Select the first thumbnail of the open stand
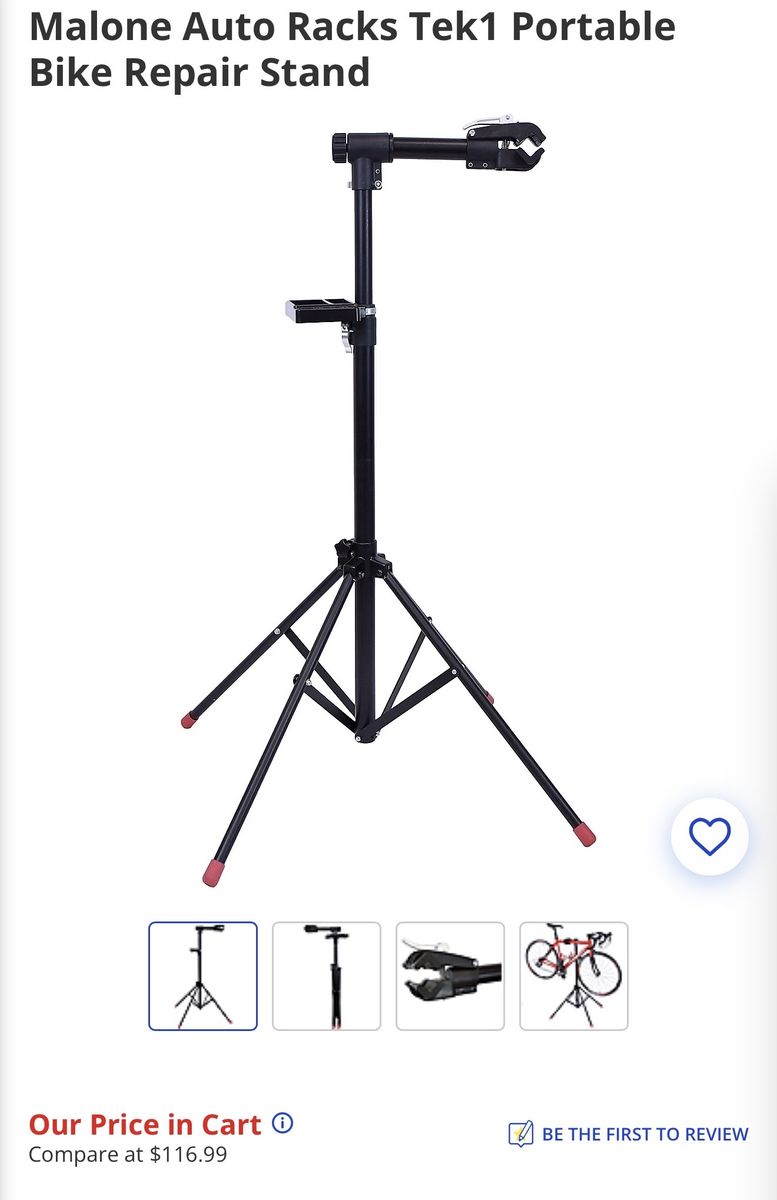 coord(203,976)
